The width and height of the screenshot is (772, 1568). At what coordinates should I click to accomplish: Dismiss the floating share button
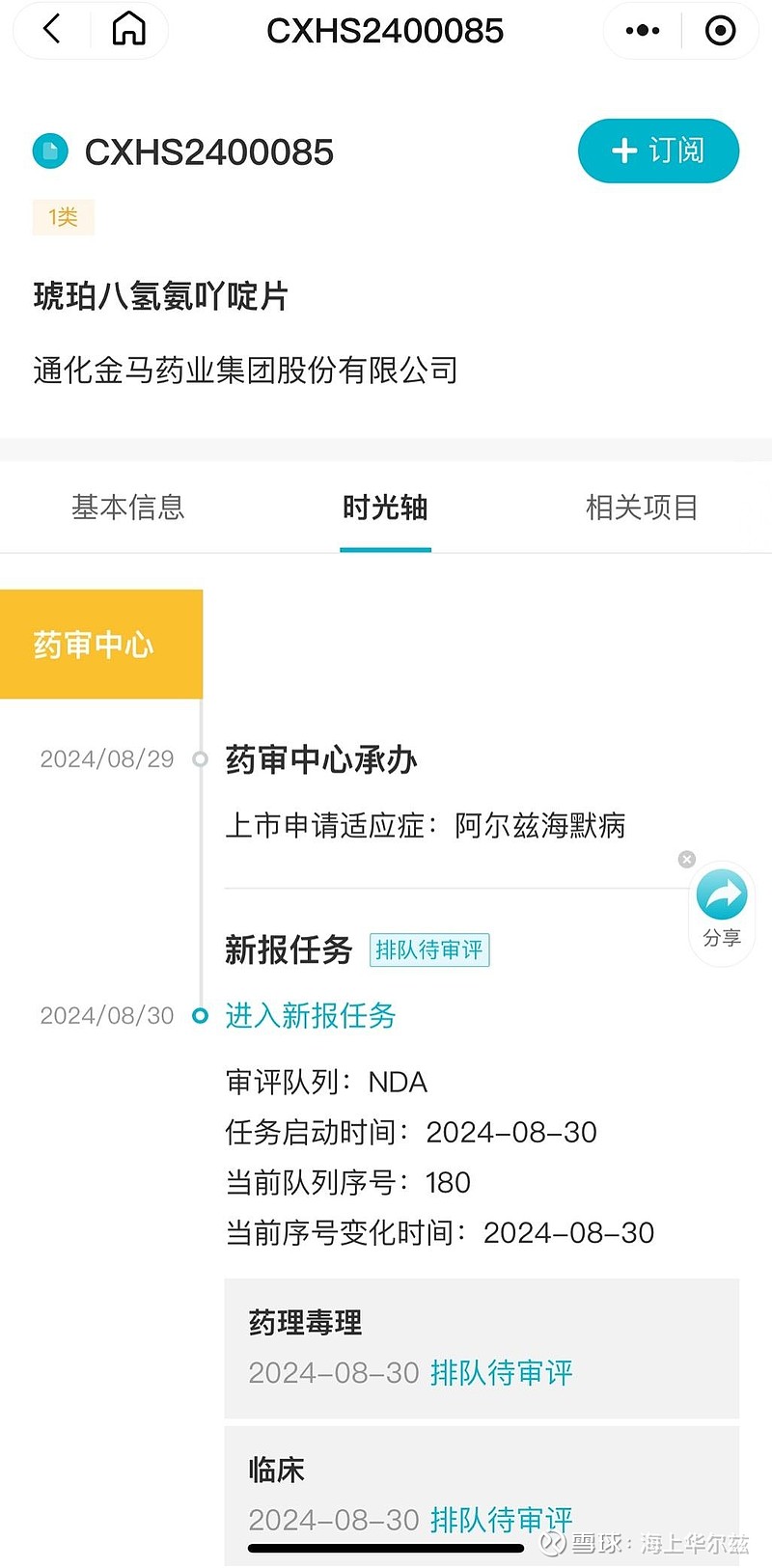(686, 859)
